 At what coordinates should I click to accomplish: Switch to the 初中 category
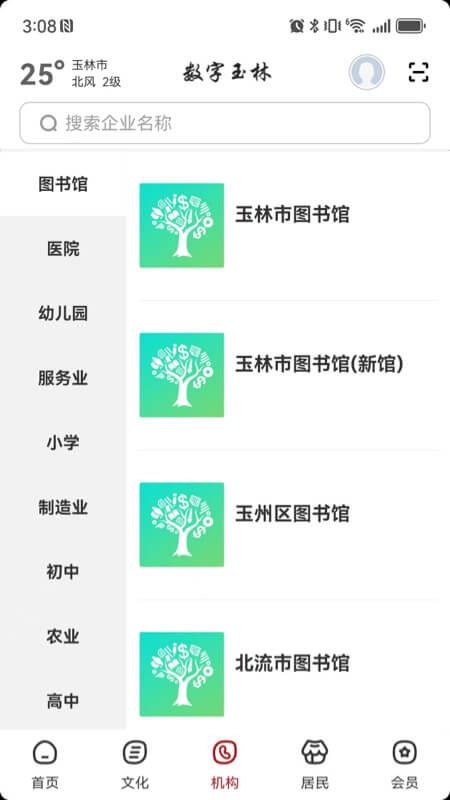63,571
